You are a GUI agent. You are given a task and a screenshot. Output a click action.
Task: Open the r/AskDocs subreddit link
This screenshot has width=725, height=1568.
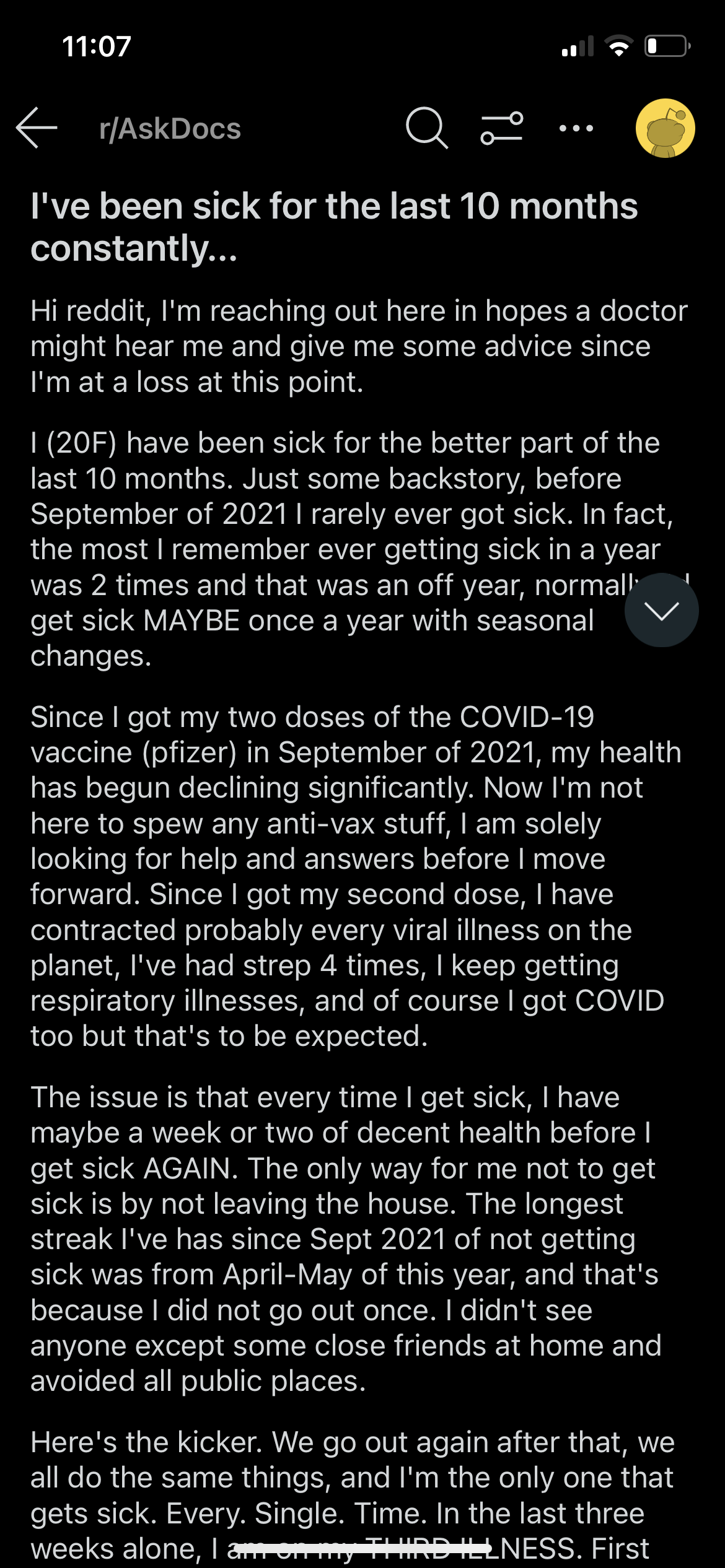tap(170, 129)
